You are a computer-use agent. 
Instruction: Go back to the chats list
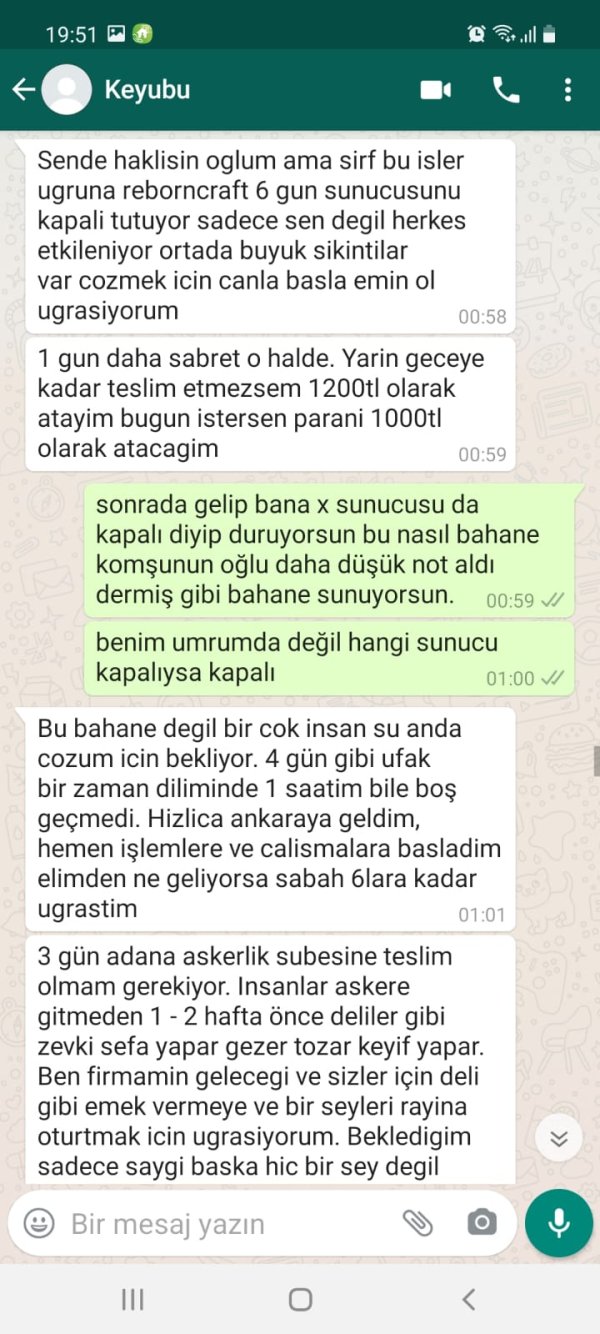[x=22, y=90]
